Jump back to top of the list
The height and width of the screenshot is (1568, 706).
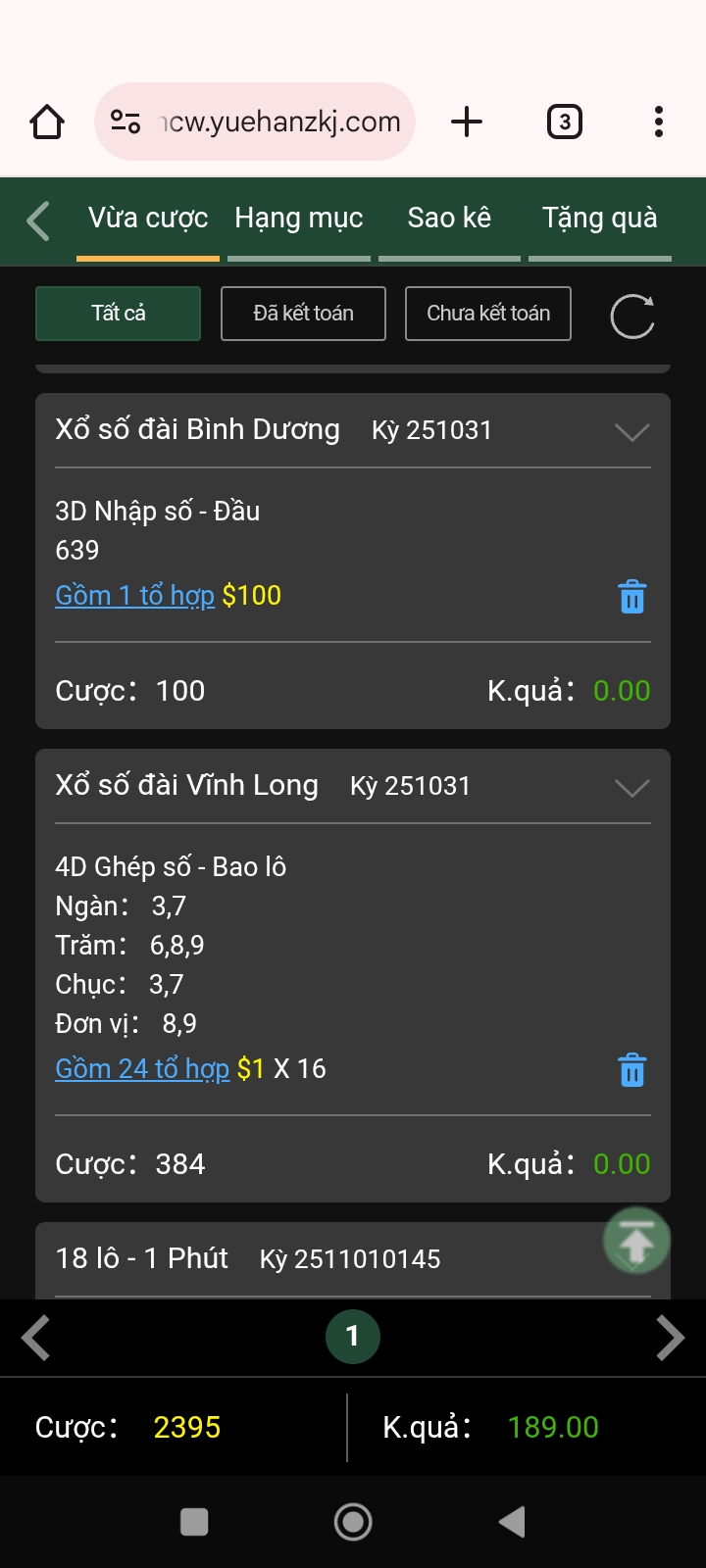pyautogui.click(x=636, y=1242)
